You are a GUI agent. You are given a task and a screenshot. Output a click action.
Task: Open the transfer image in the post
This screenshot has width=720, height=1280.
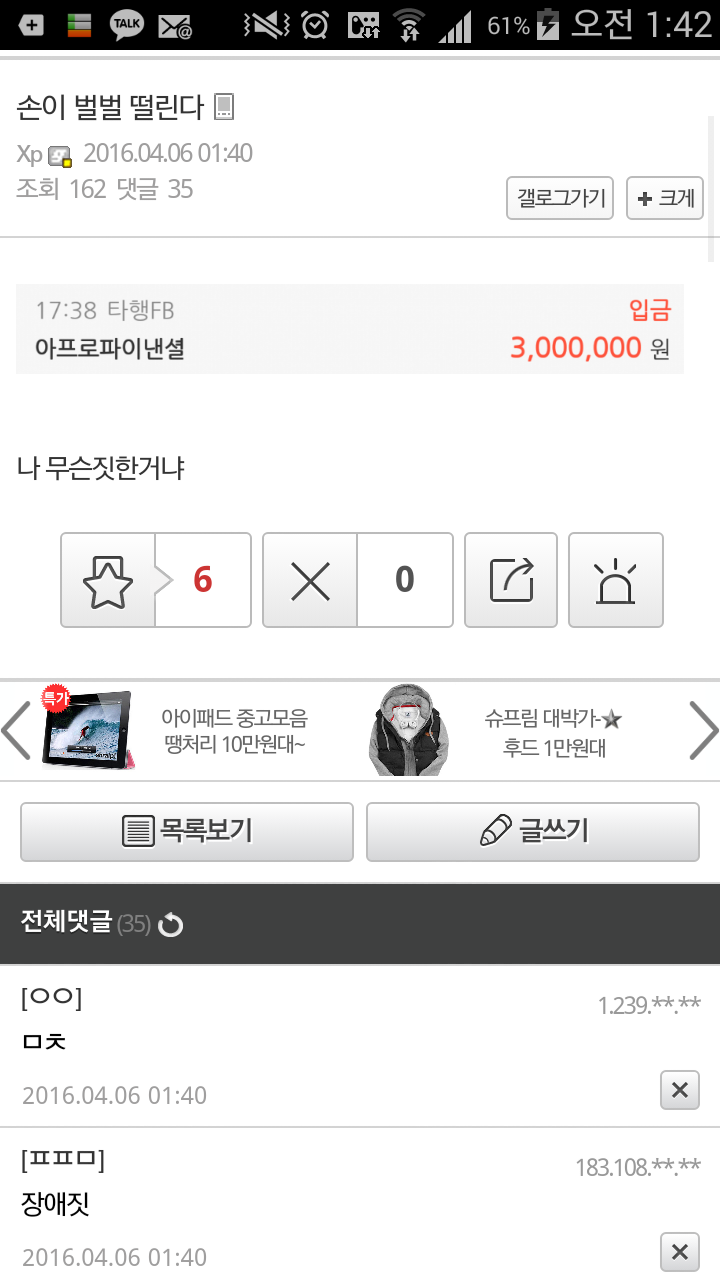coord(350,329)
